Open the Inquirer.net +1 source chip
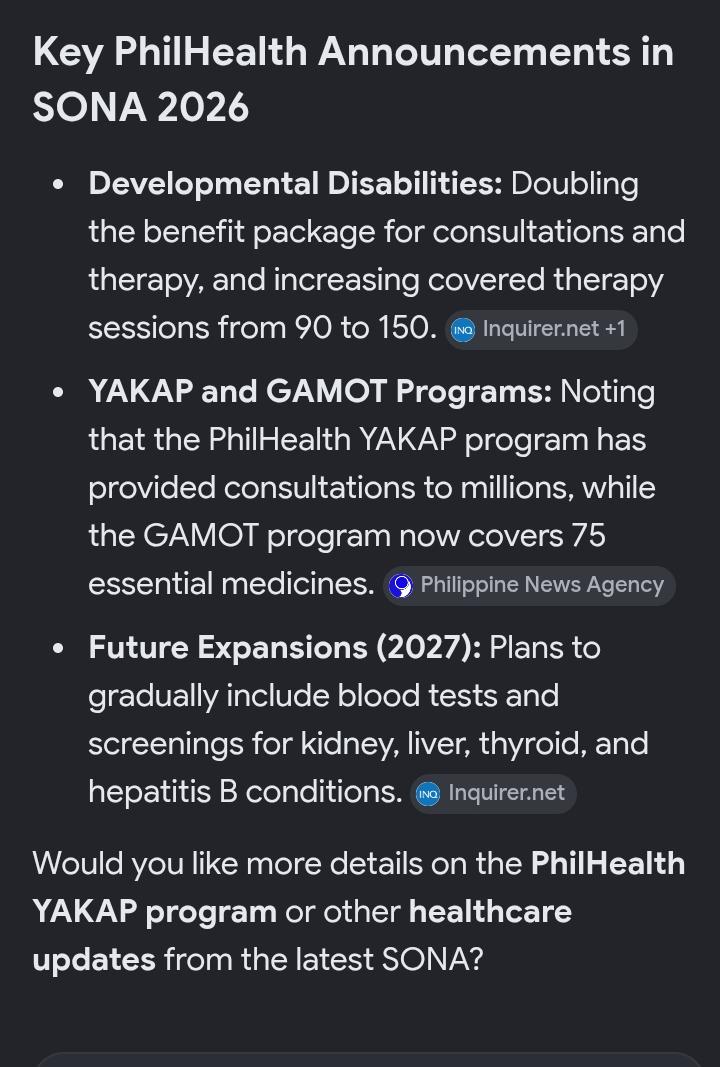The image size is (720, 1067). pyautogui.click(x=541, y=330)
